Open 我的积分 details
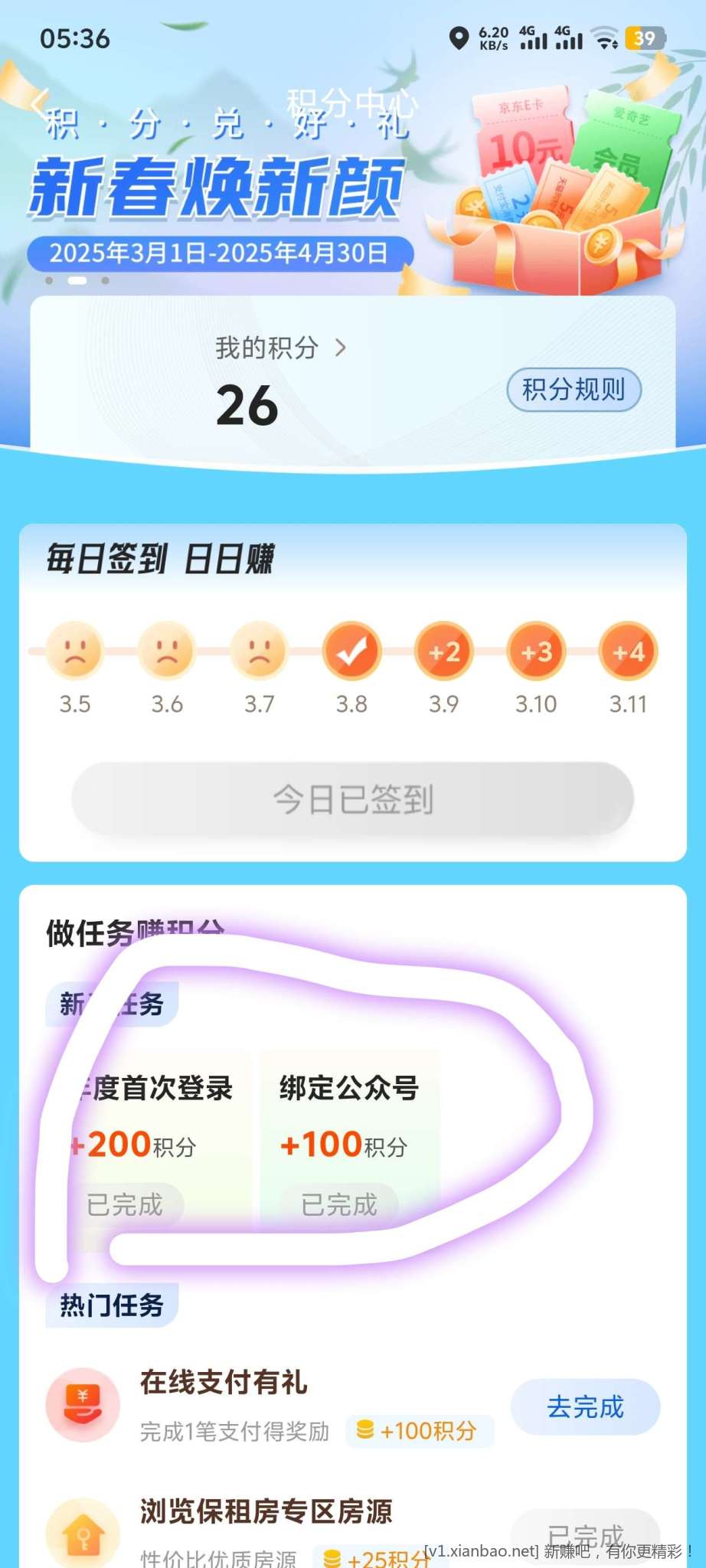The height and width of the screenshot is (1568, 706). point(280,348)
